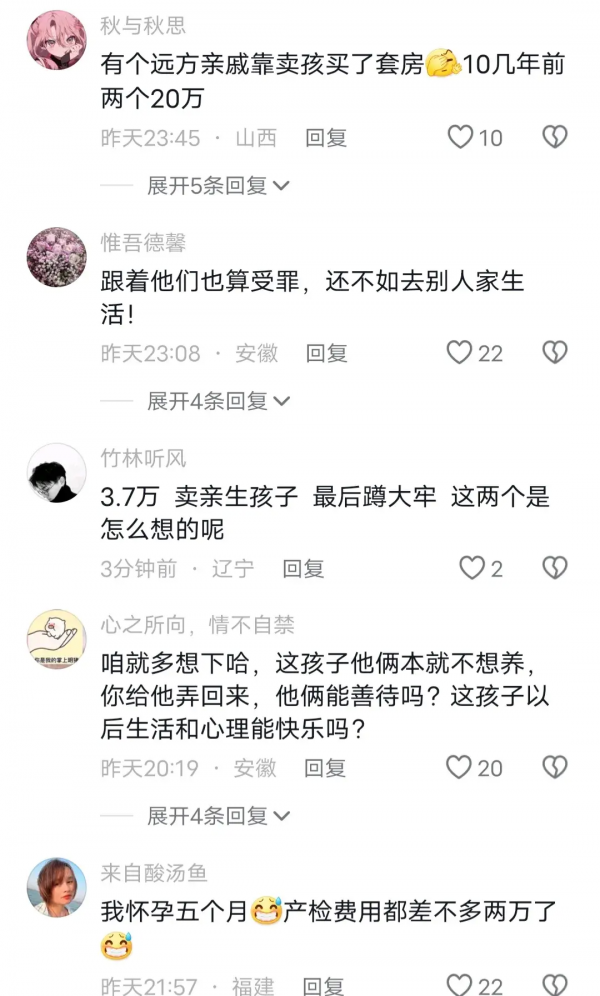
Task: Reply to 来自酸汤鱼's comment
Action: [326, 986]
